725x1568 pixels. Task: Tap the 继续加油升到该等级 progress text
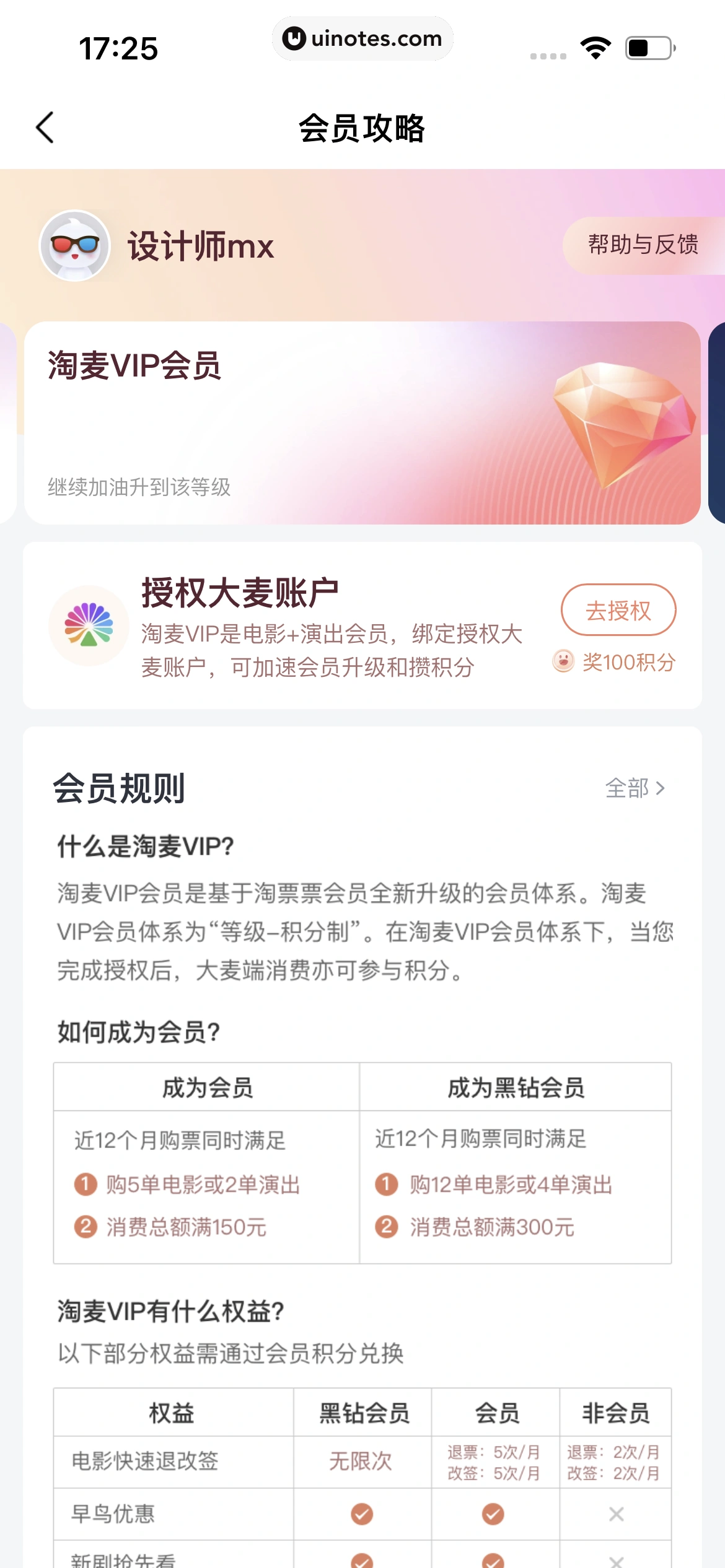(x=139, y=488)
